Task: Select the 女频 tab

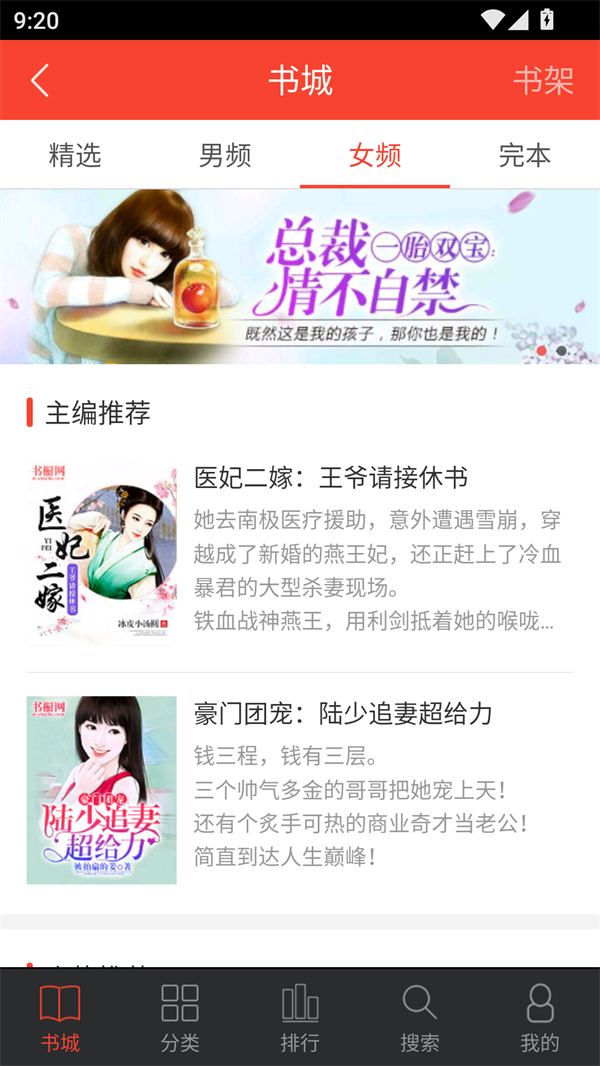Action: [x=375, y=155]
